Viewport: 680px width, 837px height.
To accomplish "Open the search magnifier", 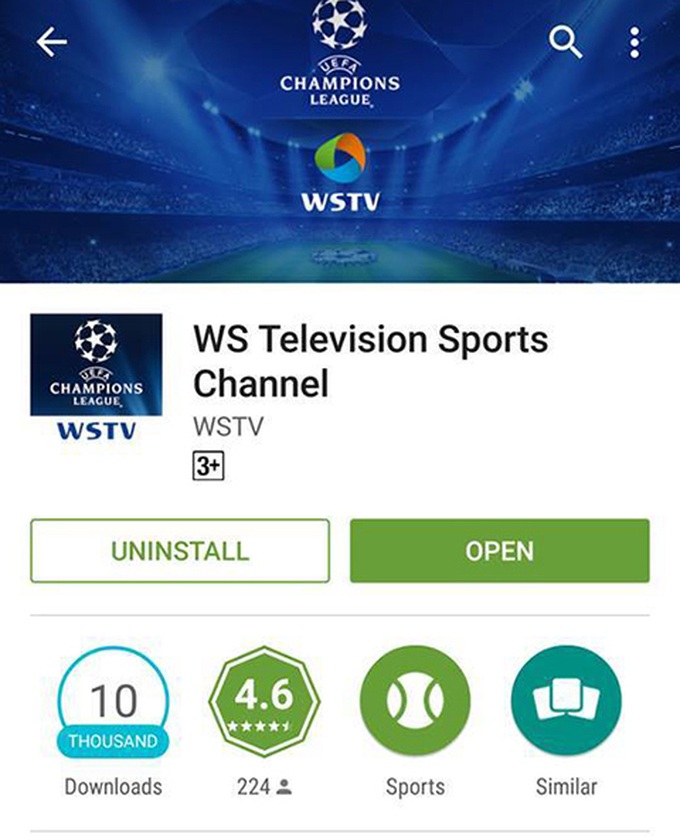I will pyautogui.click(x=566, y=42).
